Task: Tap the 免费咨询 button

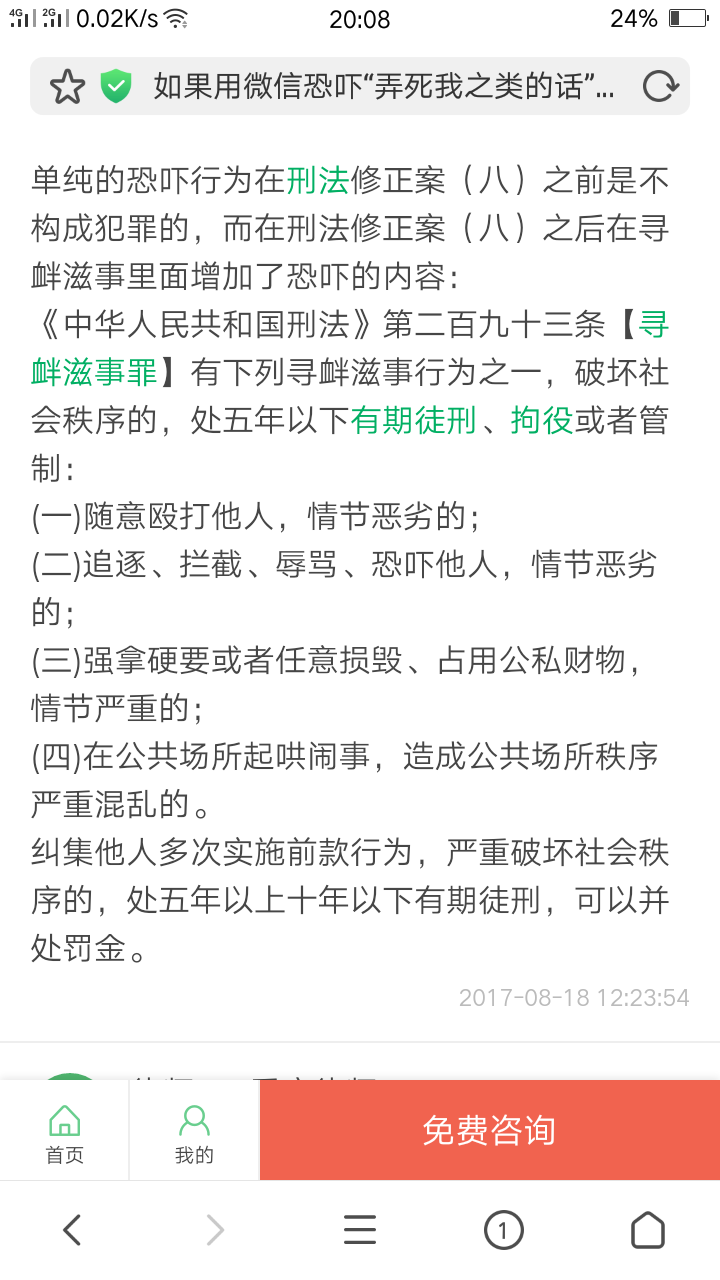Action: point(489,1130)
